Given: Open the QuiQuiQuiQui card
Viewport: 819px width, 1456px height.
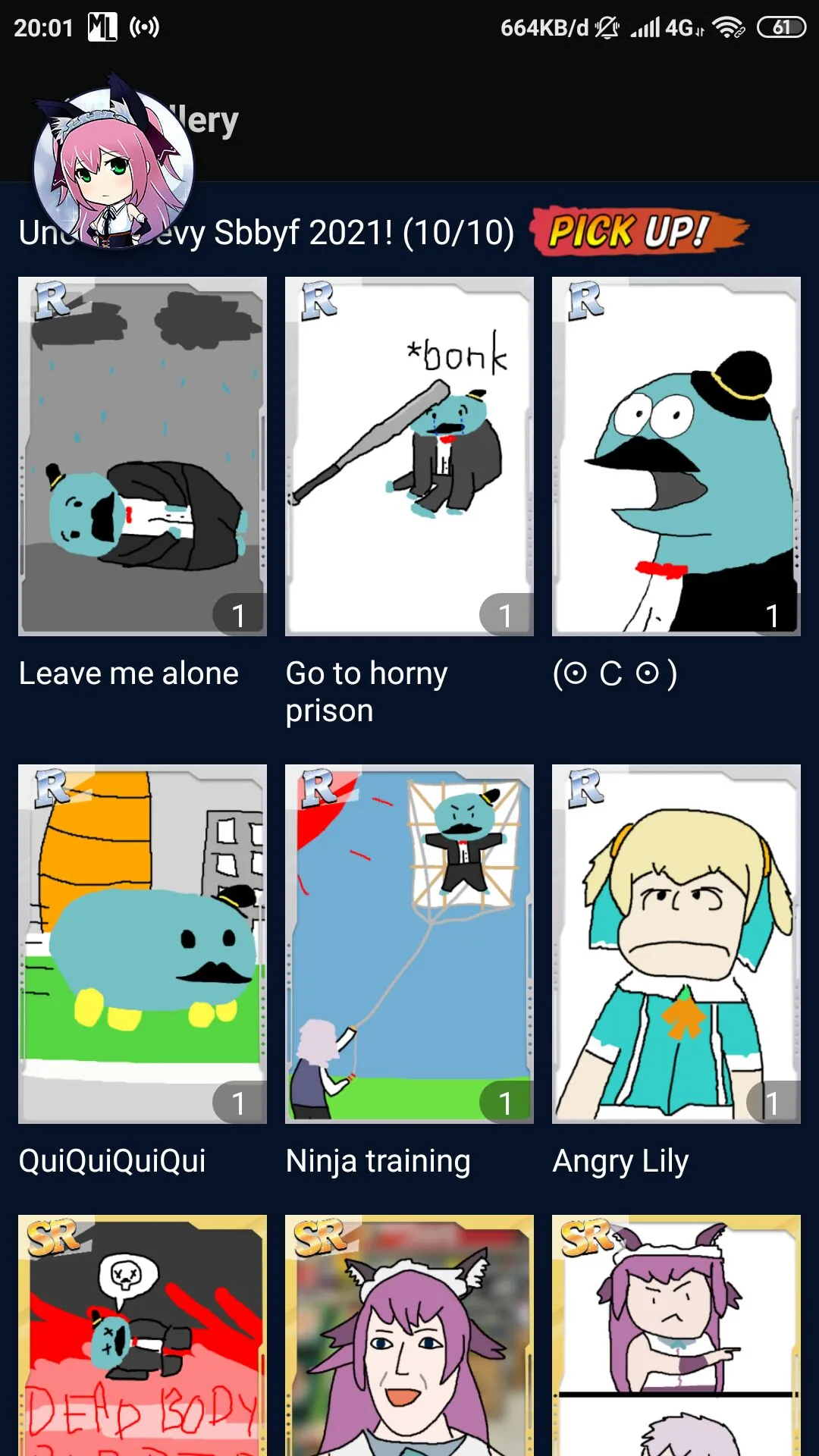Looking at the screenshot, I should pyautogui.click(x=143, y=943).
